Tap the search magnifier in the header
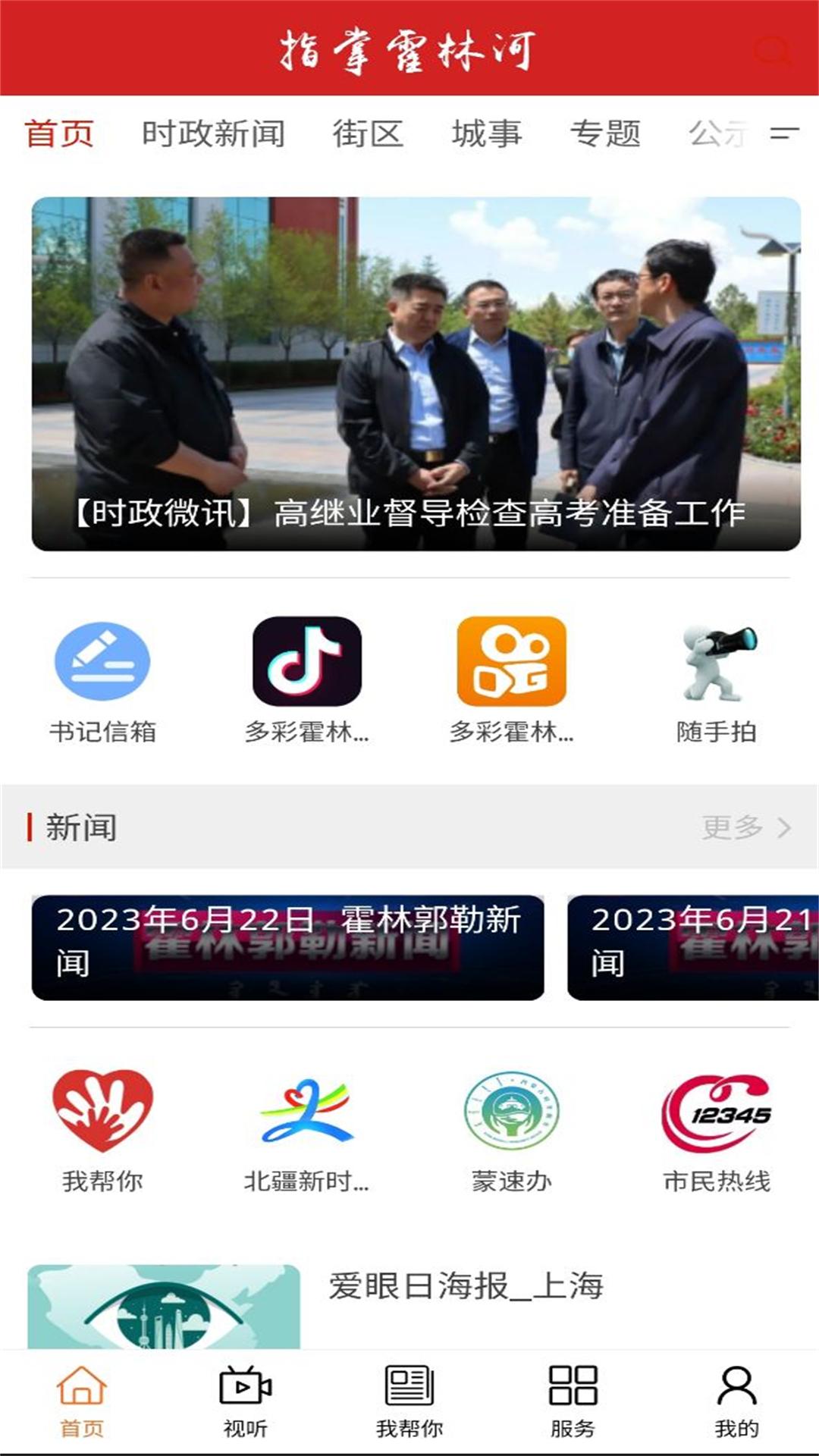 (x=773, y=52)
